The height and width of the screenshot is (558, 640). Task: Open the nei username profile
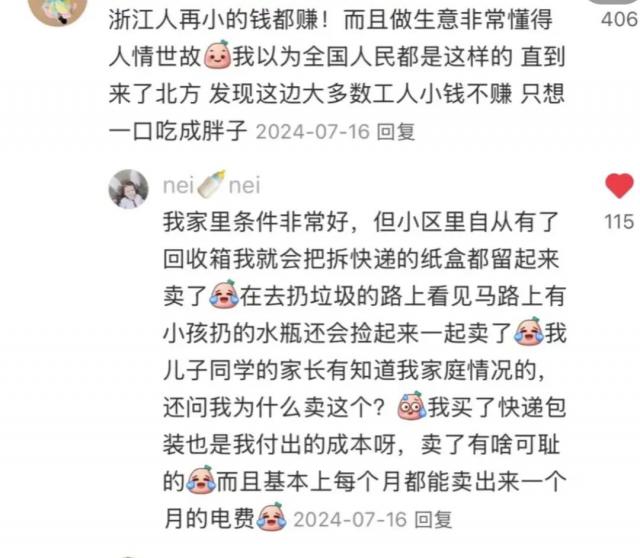(x=208, y=185)
